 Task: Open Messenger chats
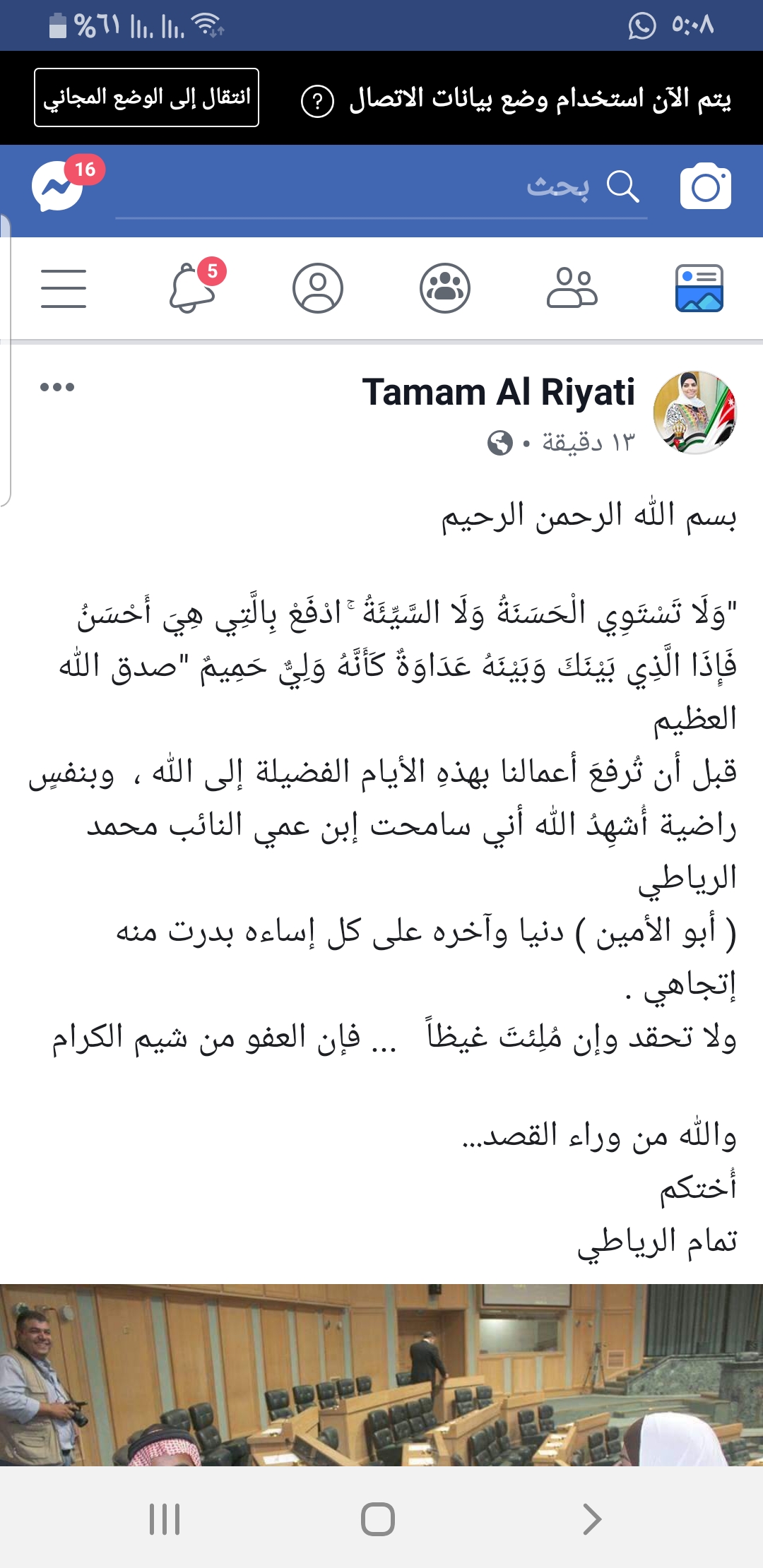click(x=58, y=186)
